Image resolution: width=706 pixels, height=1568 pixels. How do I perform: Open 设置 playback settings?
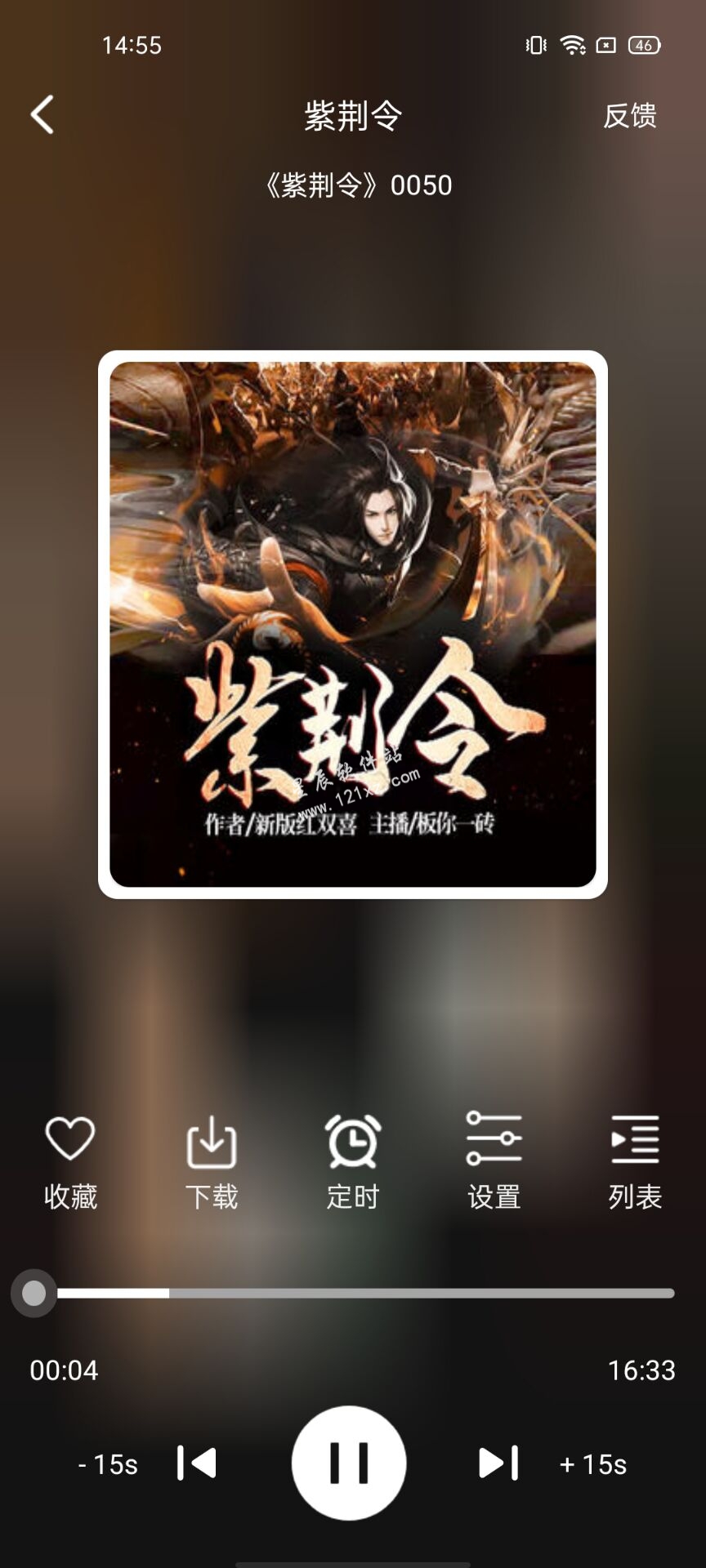tap(494, 1160)
